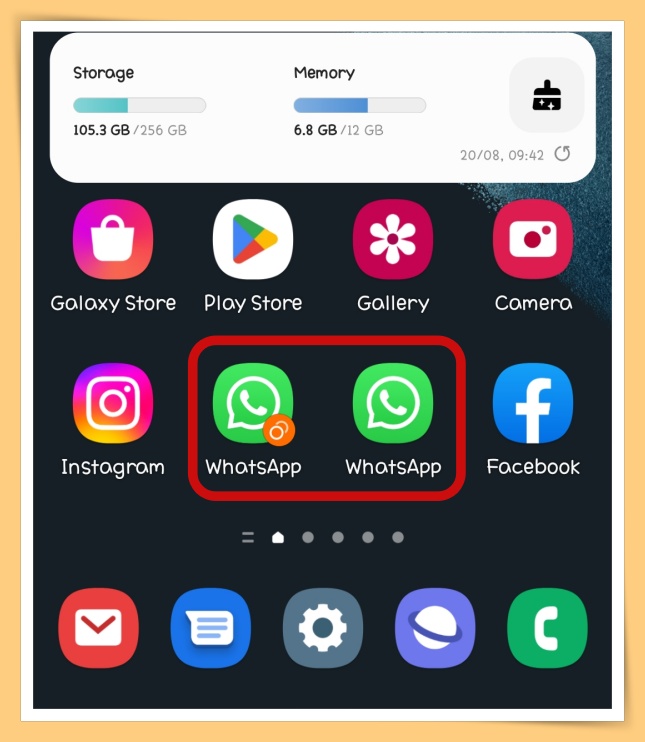Launch the Camera app
The height and width of the screenshot is (742, 645).
click(x=532, y=240)
